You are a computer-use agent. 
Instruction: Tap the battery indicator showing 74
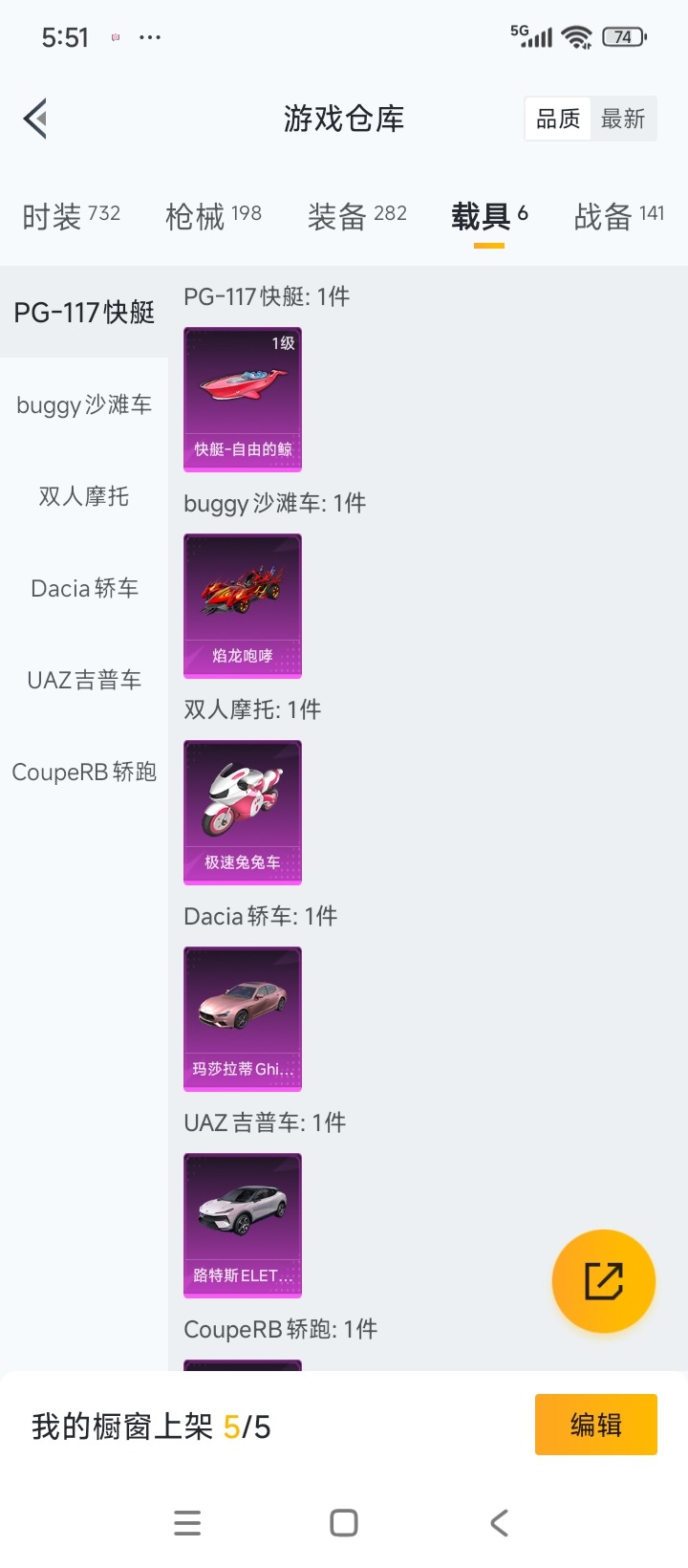(x=623, y=36)
